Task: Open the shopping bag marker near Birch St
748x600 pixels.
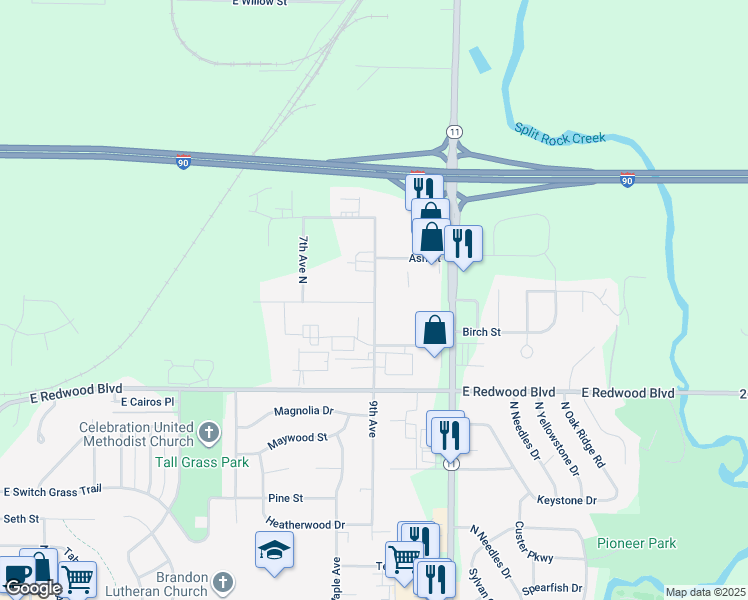Action: click(434, 330)
